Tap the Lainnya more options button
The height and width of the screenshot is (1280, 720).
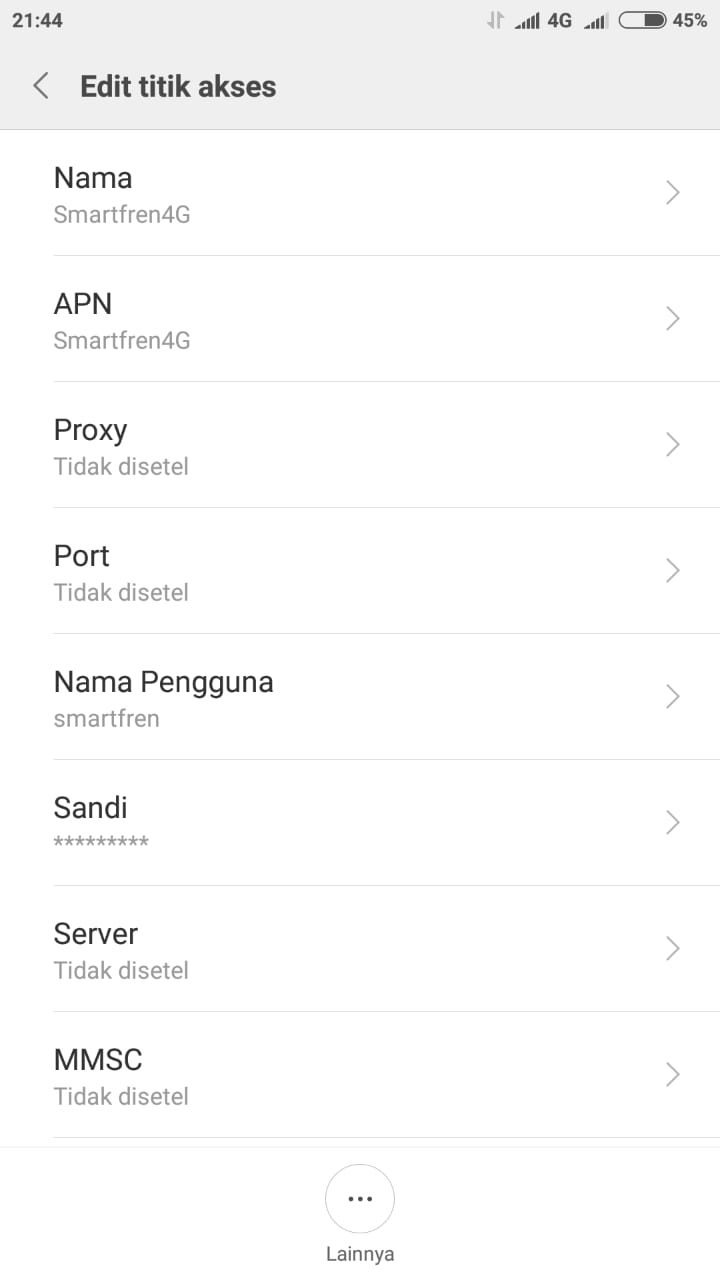[360, 1200]
